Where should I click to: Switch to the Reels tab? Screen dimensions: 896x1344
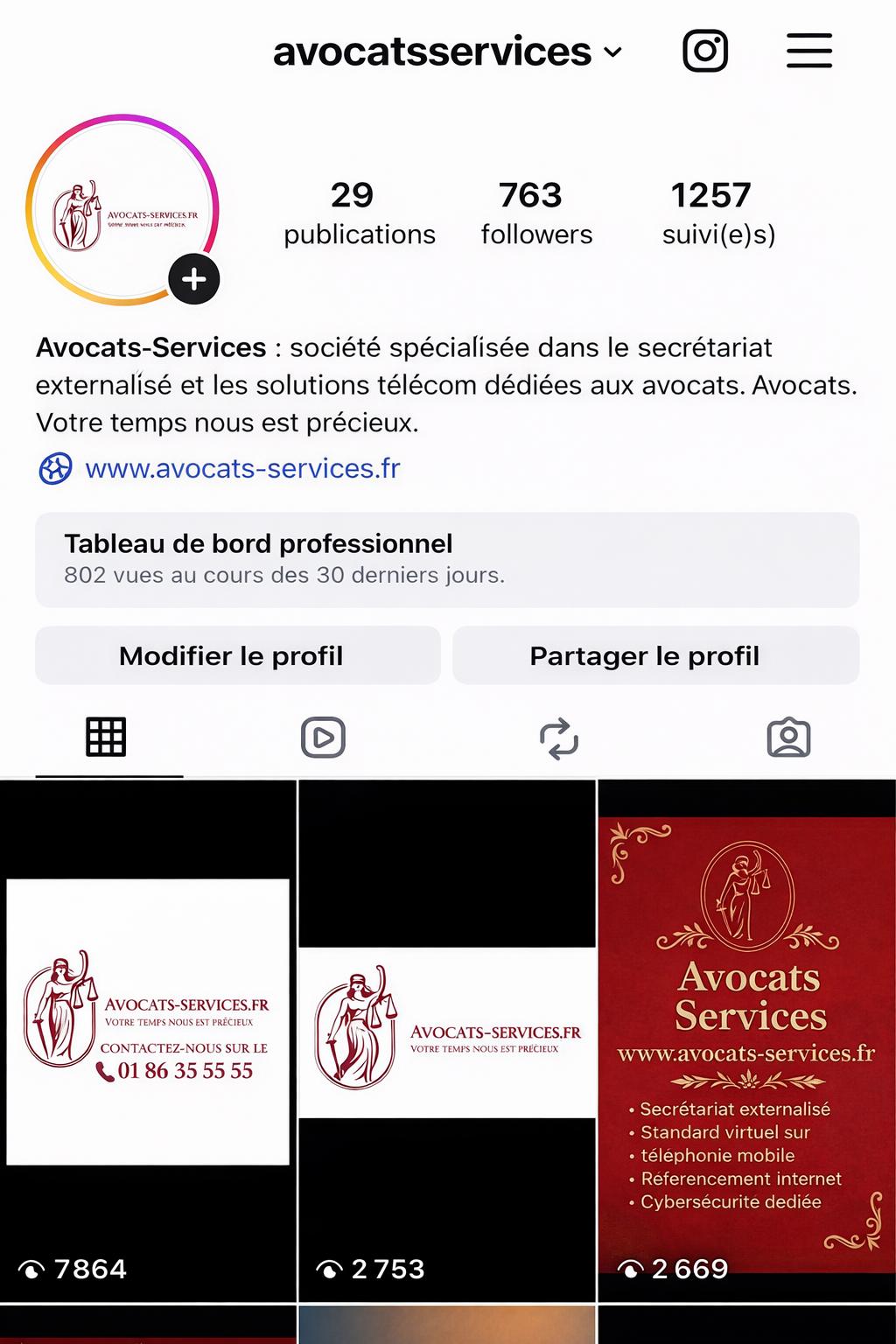[x=323, y=738]
